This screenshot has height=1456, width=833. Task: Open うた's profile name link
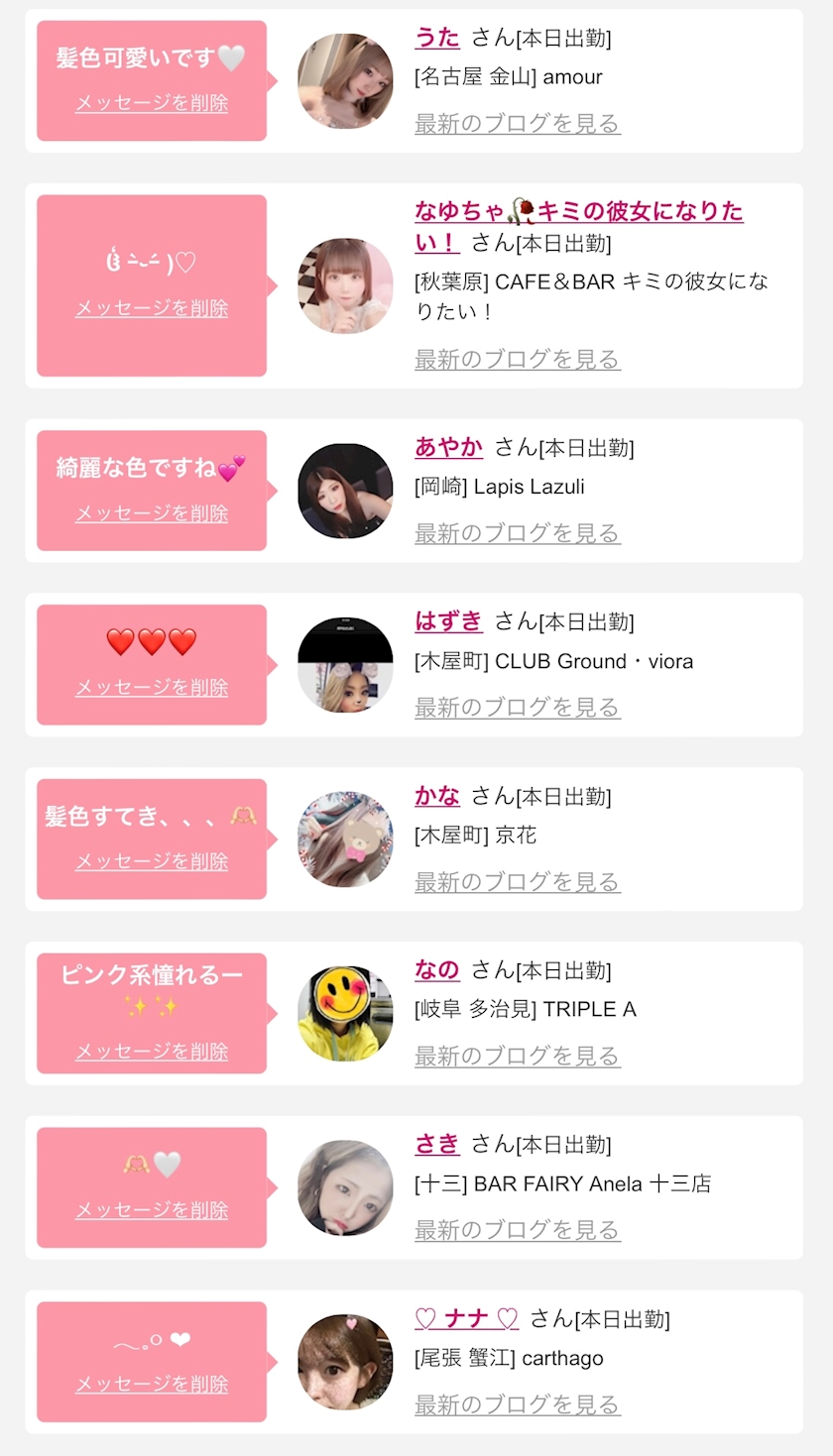[x=437, y=38]
